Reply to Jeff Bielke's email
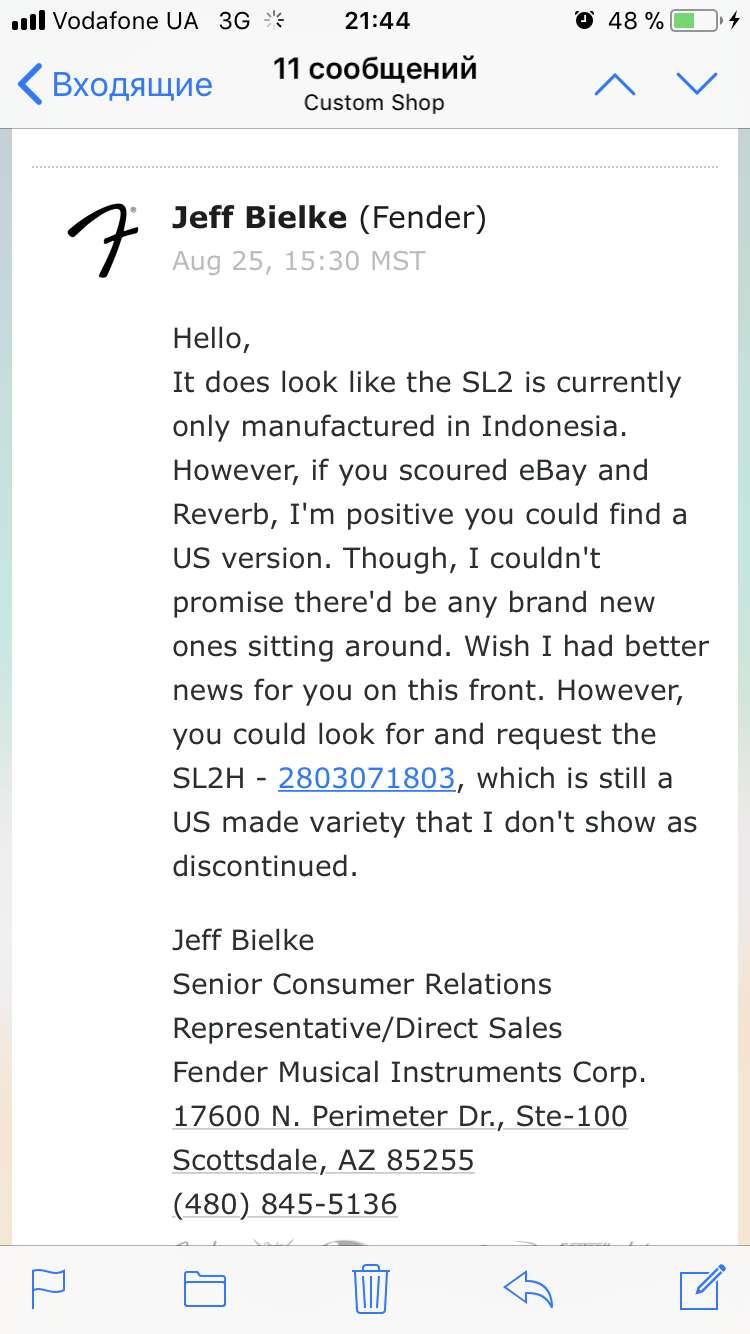The image size is (750, 1334). click(529, 1288)
